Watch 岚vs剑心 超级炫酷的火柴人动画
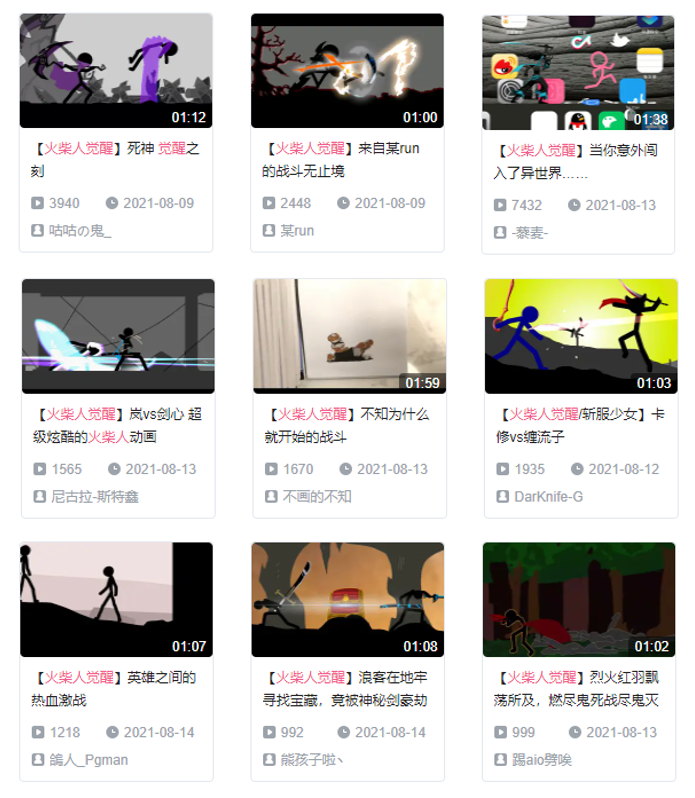The width and height of the screenshot is (695, 798). 118,336
